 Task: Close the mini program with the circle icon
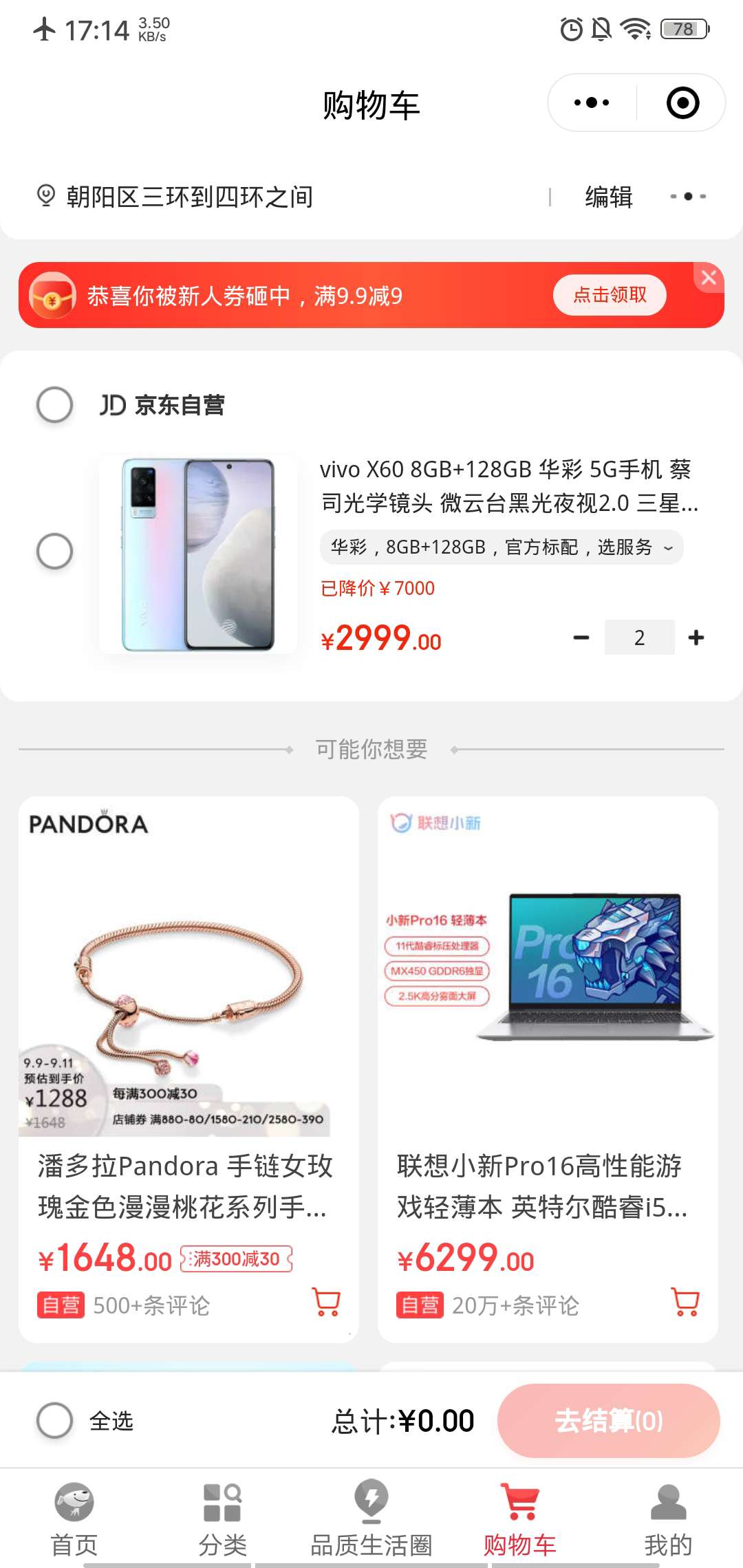682,103
